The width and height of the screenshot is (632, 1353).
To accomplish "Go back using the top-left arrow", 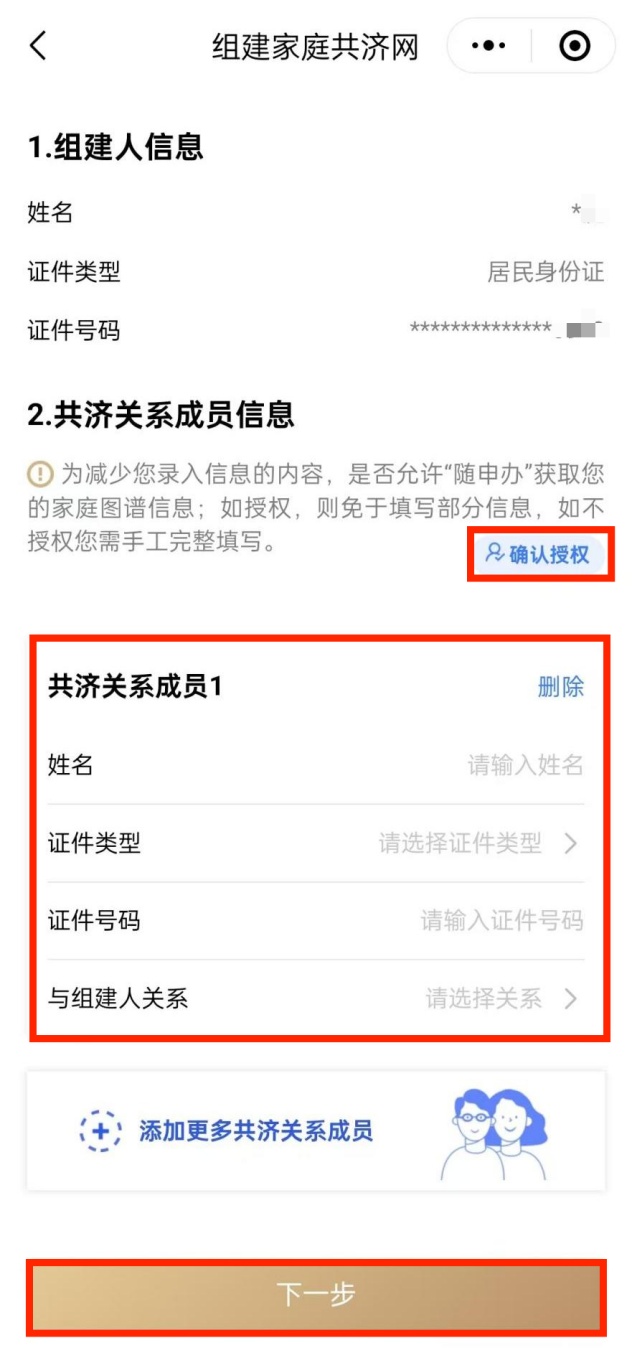I will tap(38, 46).
